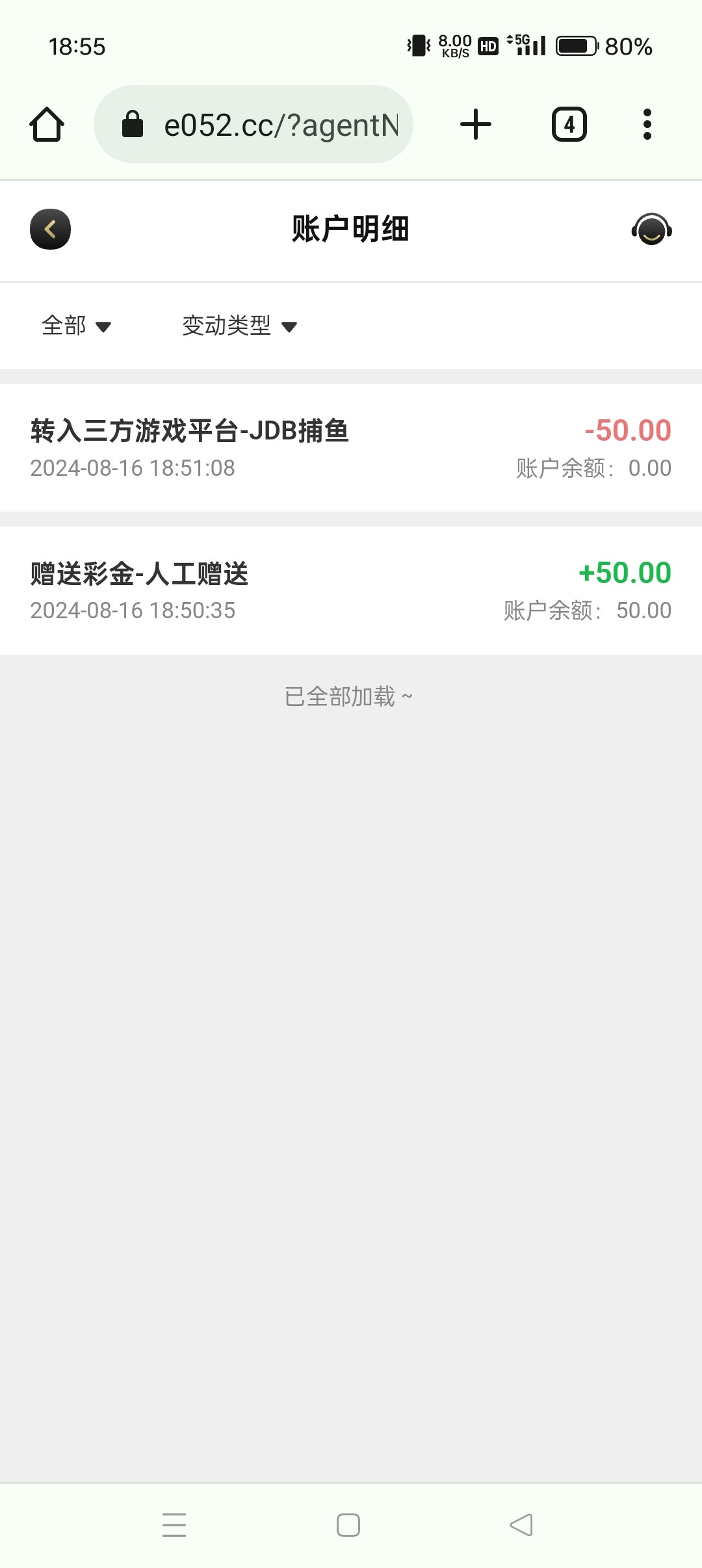Screen dimensions: 702x1568
Task: Go back from the 账户明细 page
Action: click(x=50, y=229)
